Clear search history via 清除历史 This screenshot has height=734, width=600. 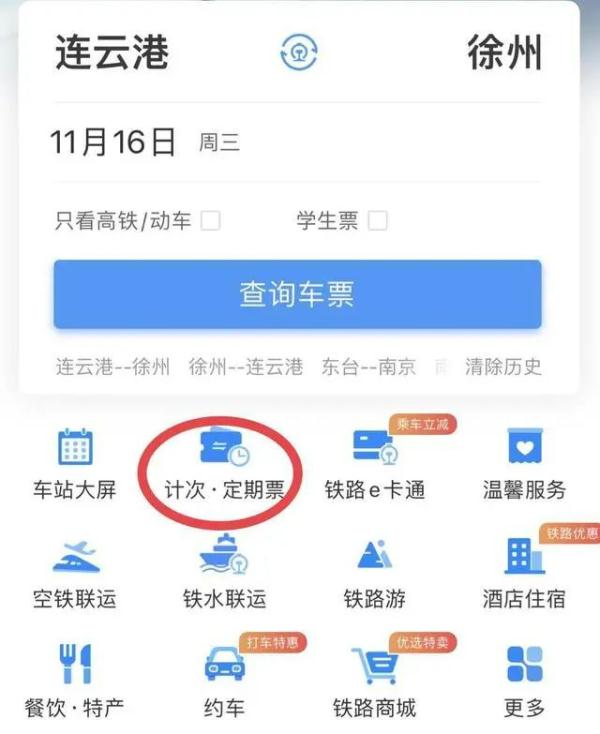(503, 367)
